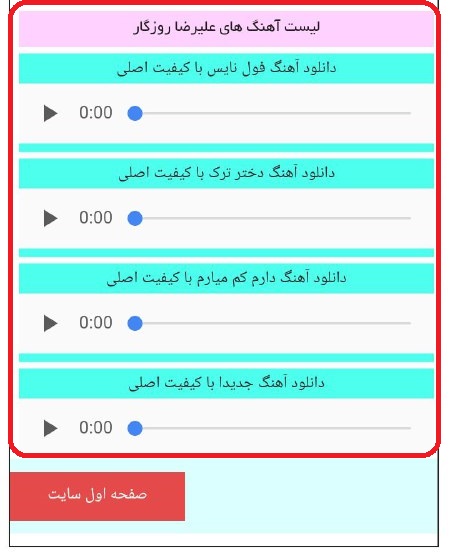Screen dimensions: 450x552
Task: Play the فول نایس song audio
Action: click(x=50, y=113)
